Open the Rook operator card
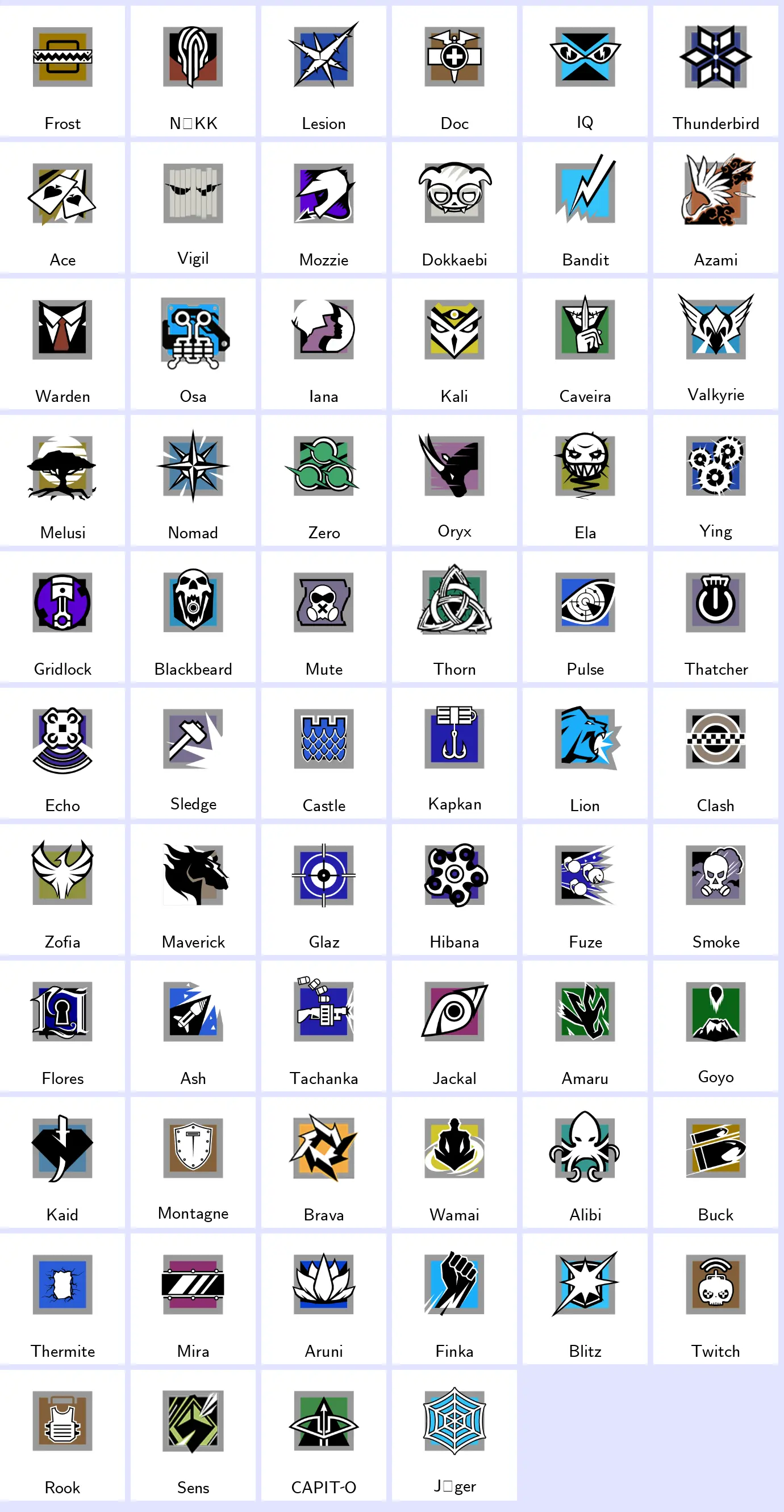This screenshot has height=1512, width=784. coord(62,1435)
